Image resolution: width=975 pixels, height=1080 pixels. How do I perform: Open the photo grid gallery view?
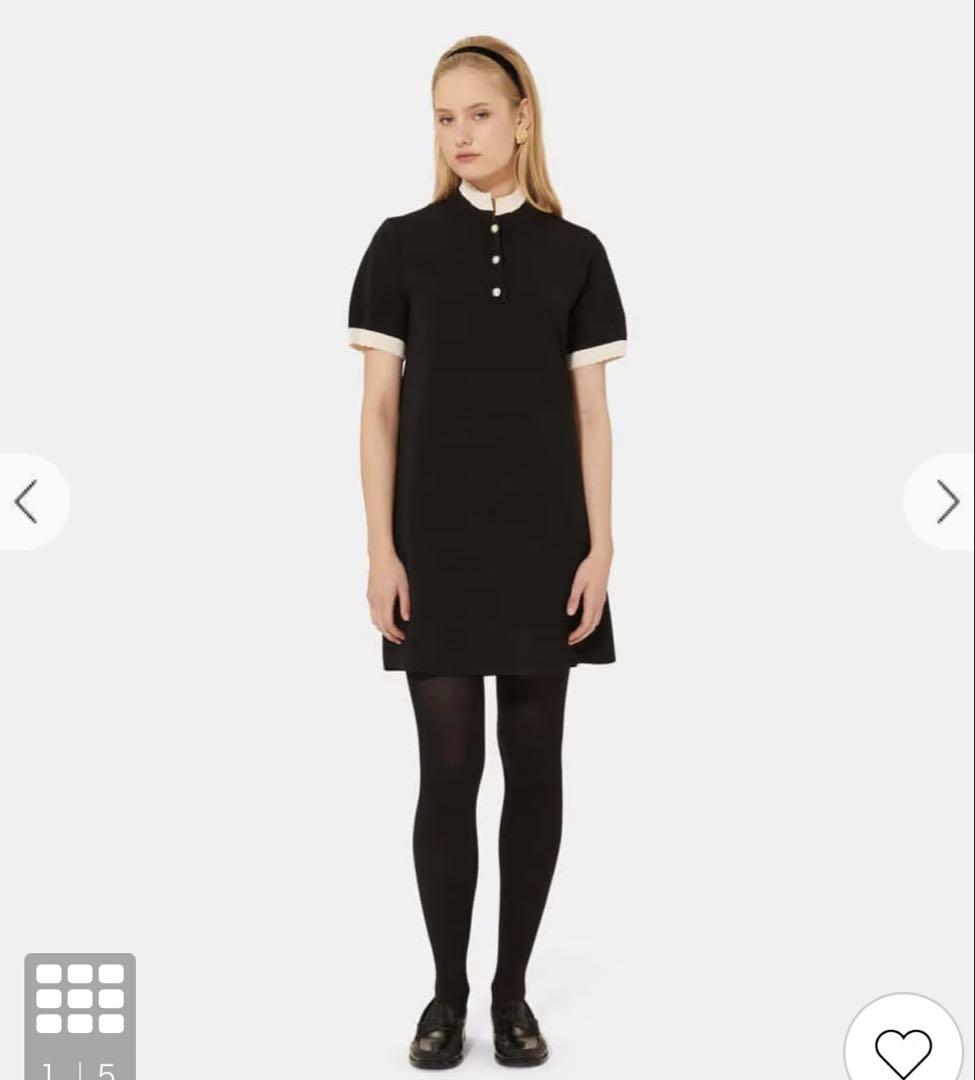coord(80,998)
